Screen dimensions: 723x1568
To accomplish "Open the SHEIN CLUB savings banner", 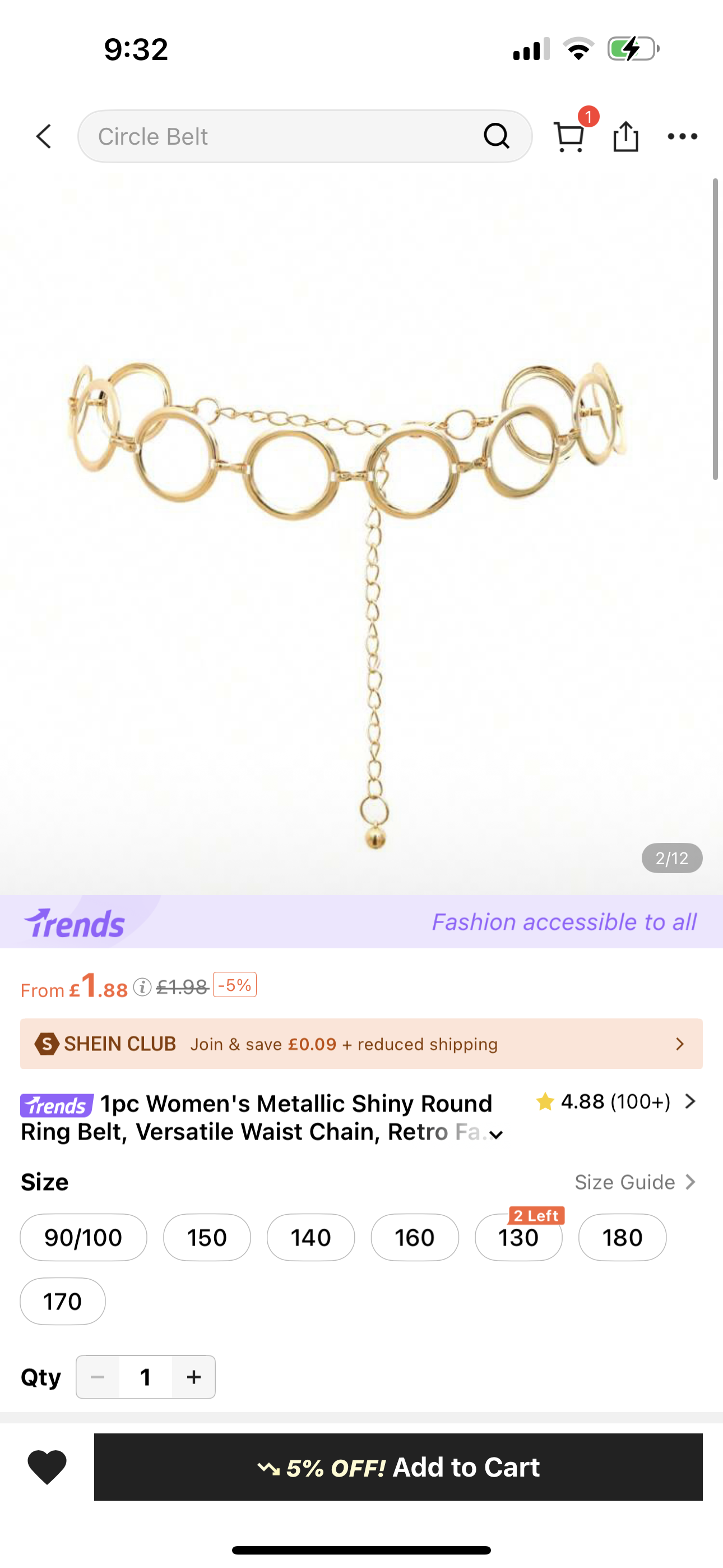I will (x=361, y=1044).
